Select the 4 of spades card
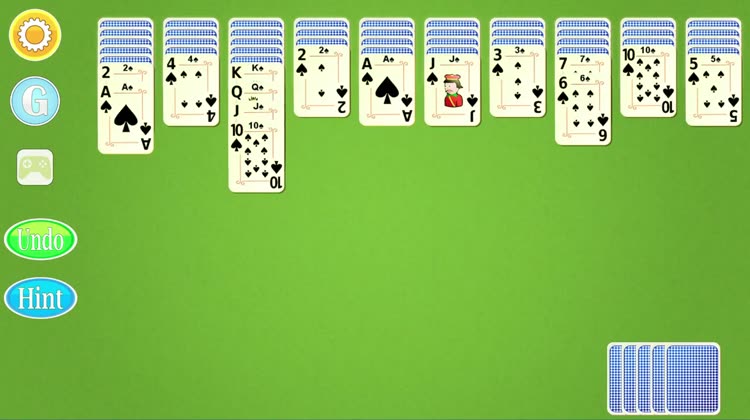The image size is (750, 420). pos(191,92)
